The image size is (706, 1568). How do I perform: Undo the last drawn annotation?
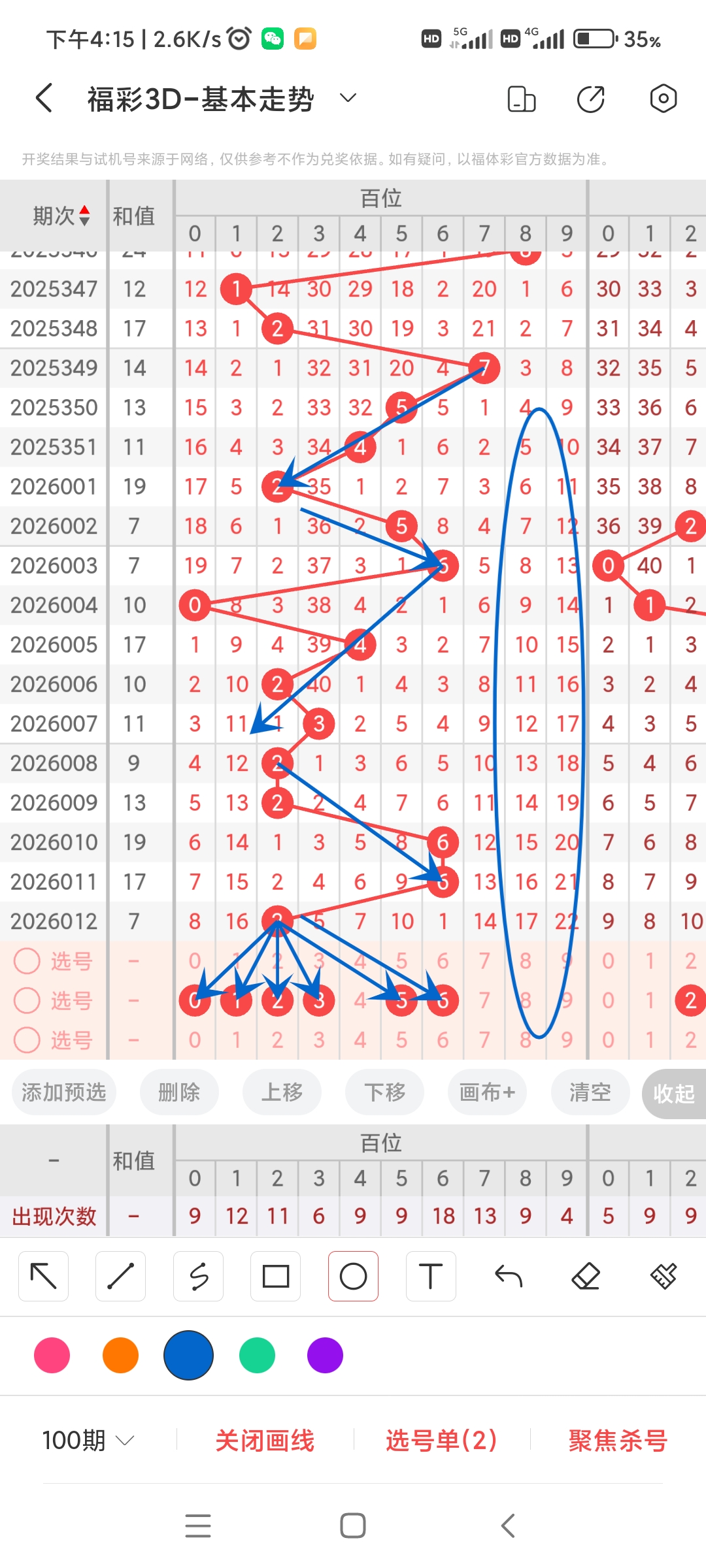point(509,1275)
